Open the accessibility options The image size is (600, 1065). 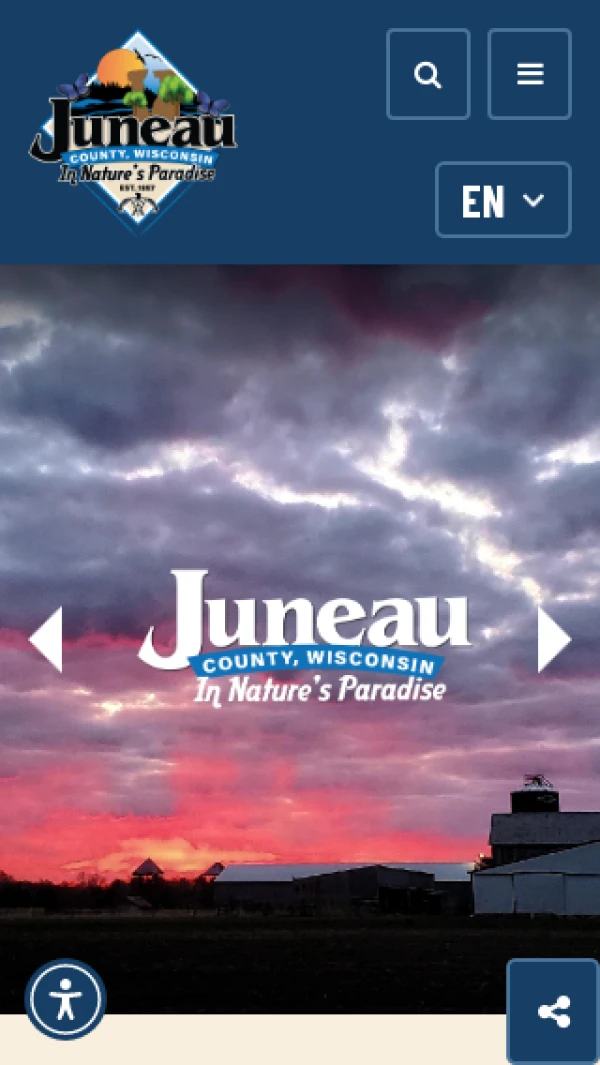[66, 999]
